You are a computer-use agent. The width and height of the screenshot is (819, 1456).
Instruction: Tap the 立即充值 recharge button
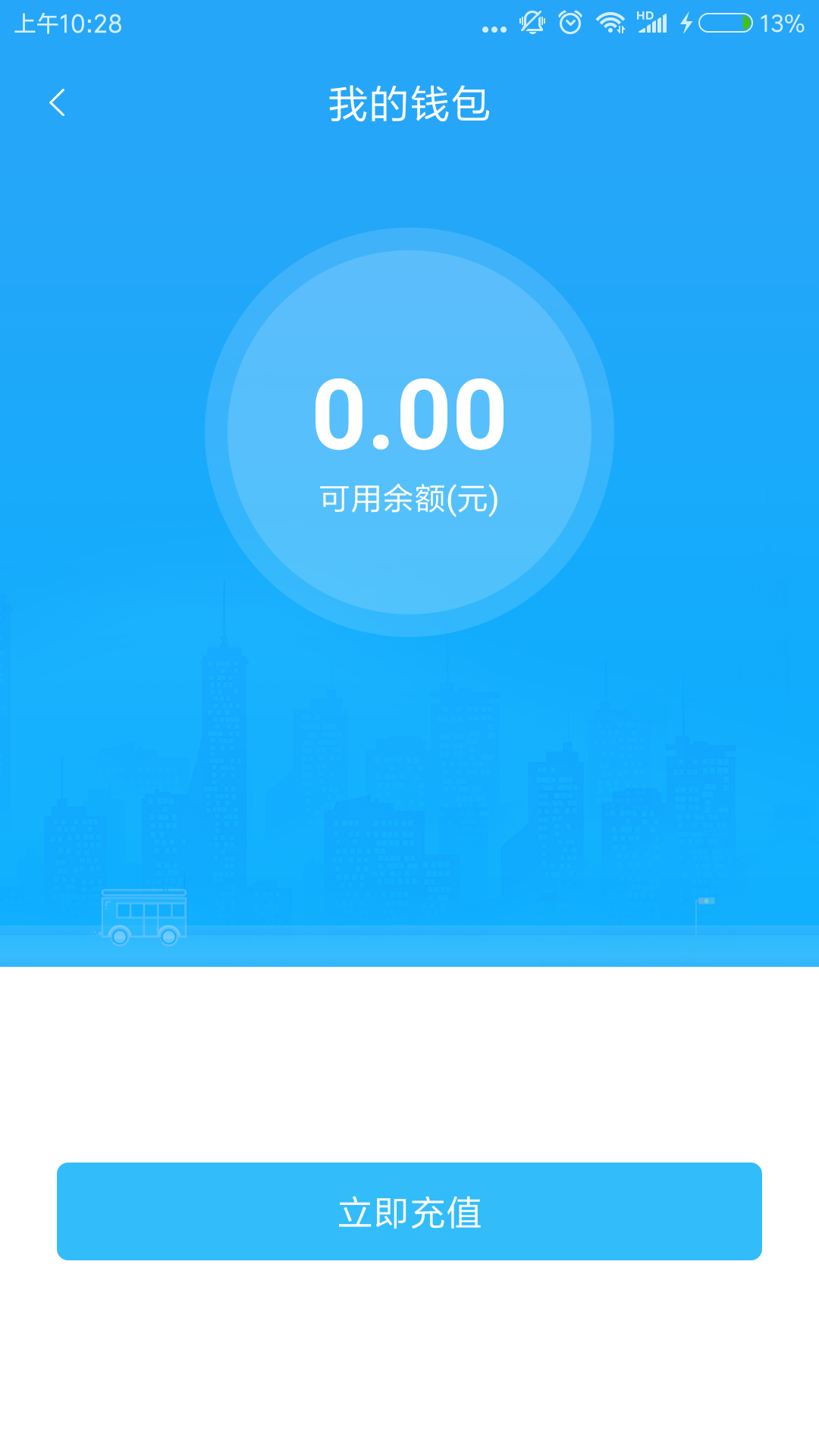pos(409,1210)
